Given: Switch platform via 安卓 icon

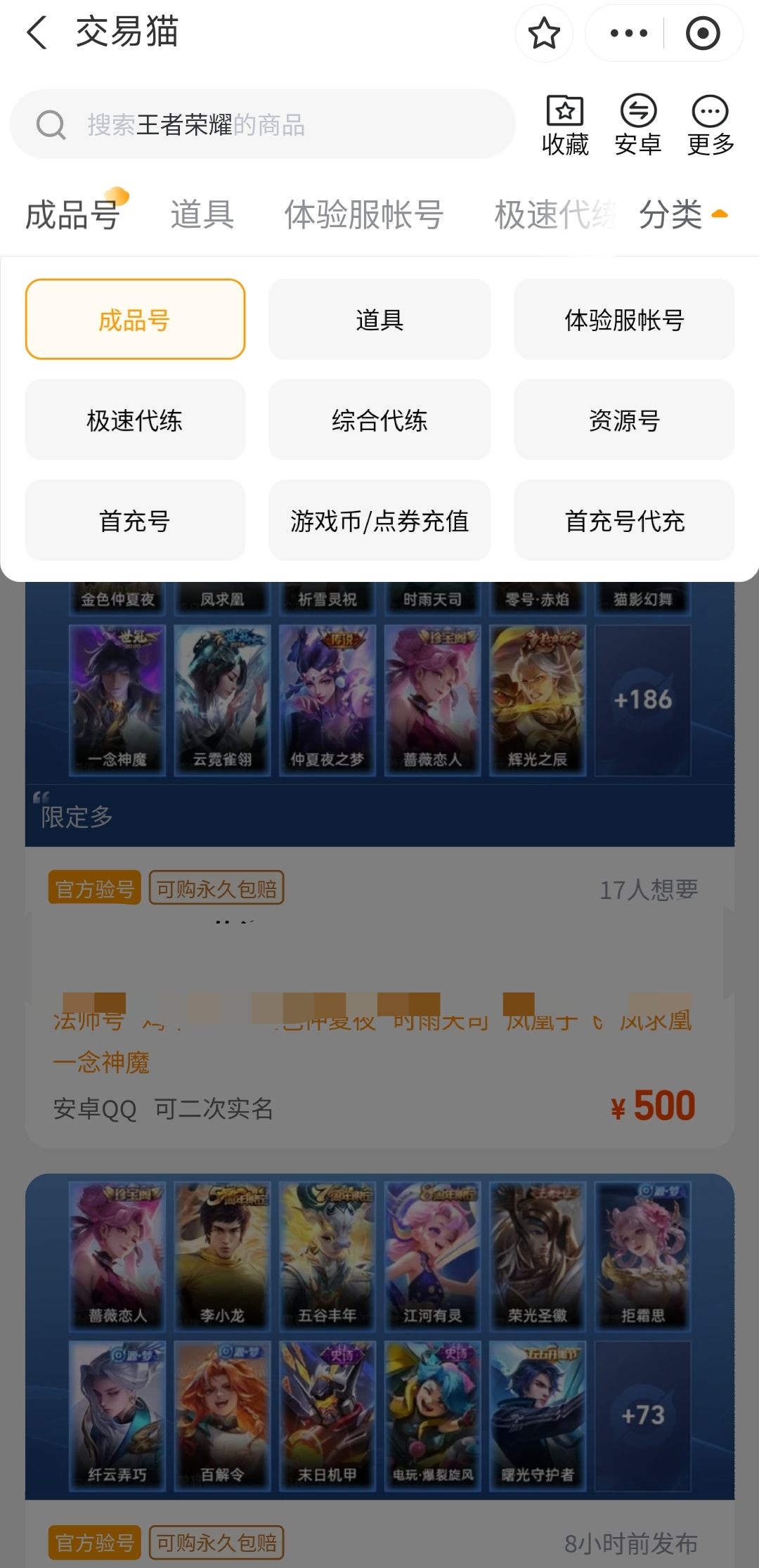Looking at the screenshot, I should click(638, 124).
